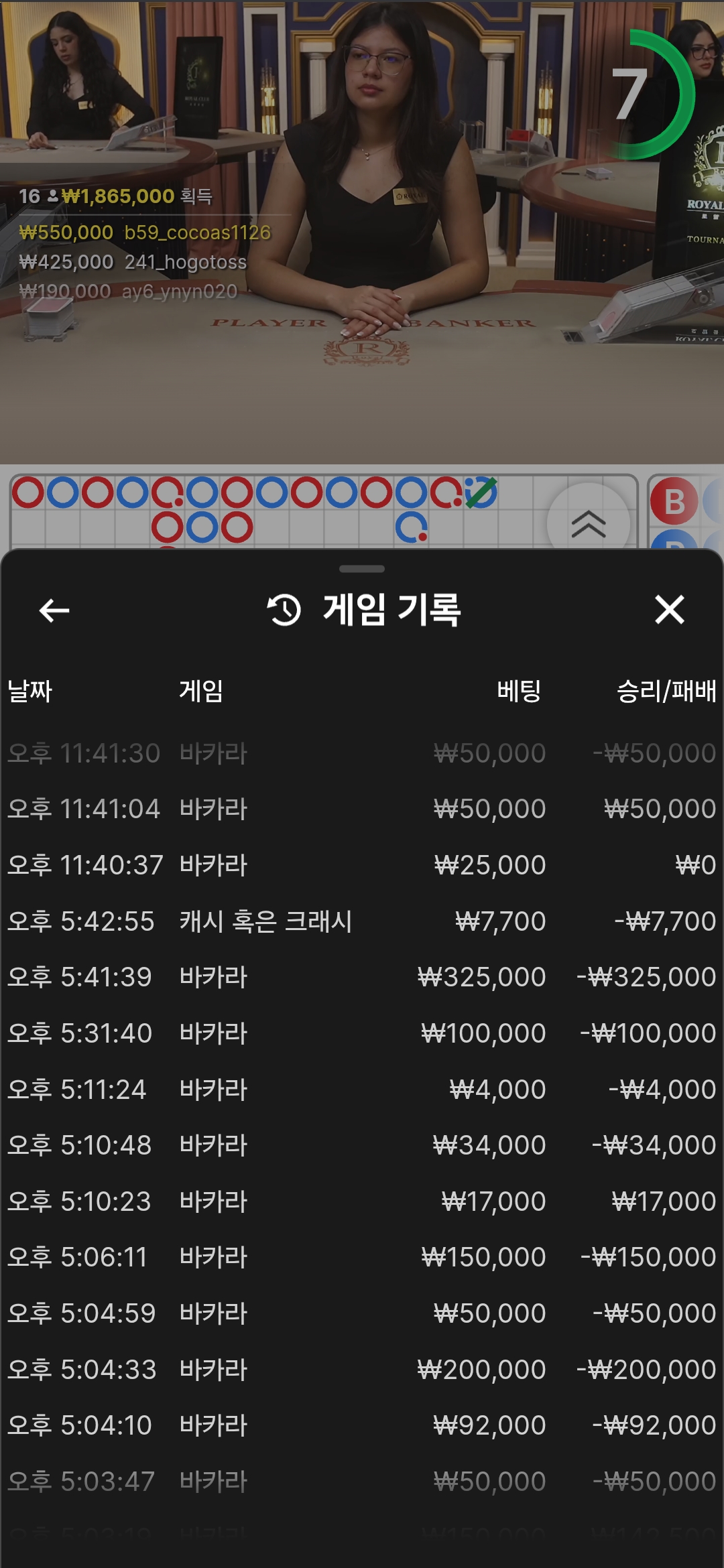Close the 게임 기록 history panel
This screenshot has height=1568, width=724.
669,610
